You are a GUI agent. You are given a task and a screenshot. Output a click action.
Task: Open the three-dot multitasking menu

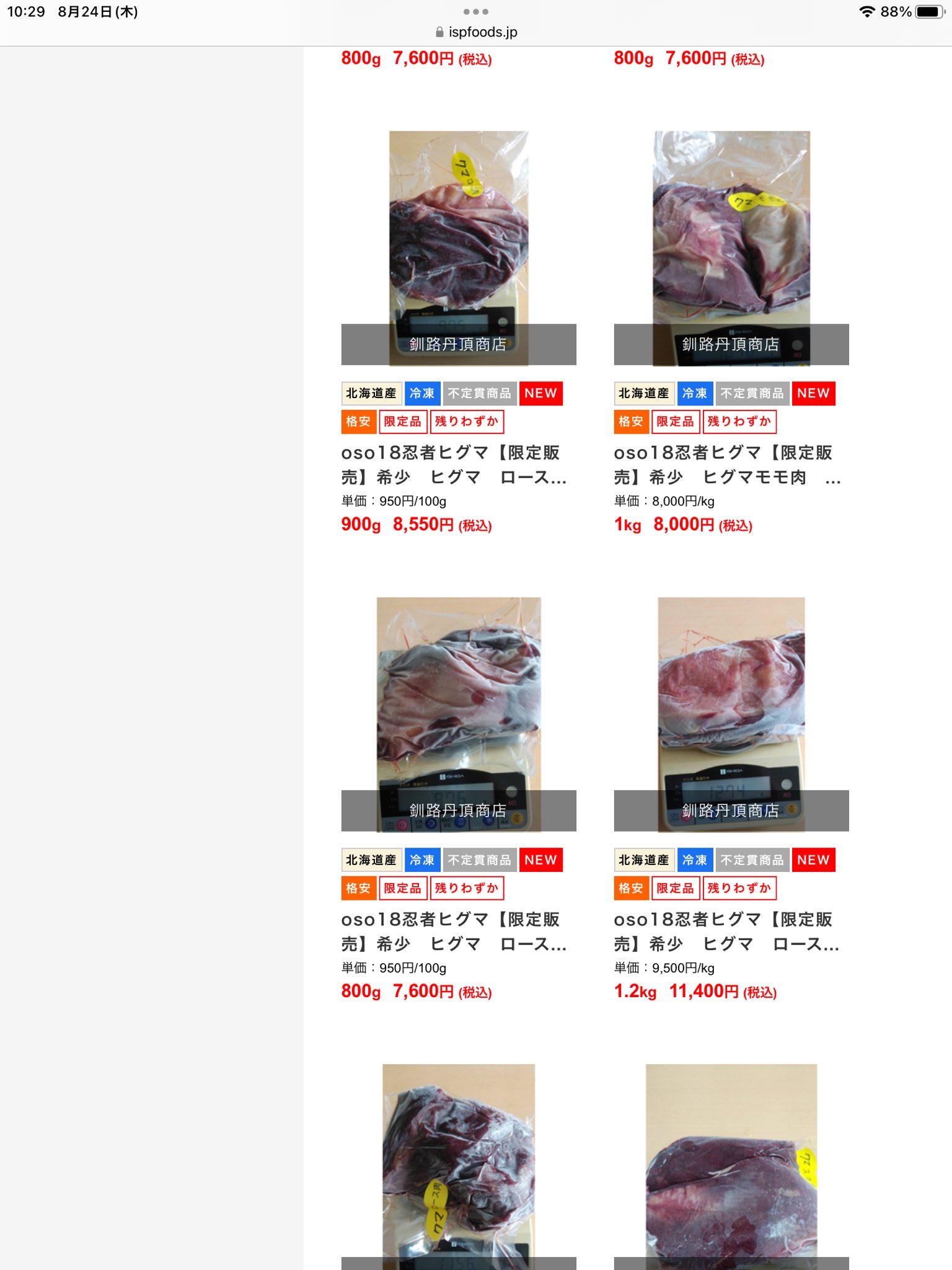pos(476,12)
